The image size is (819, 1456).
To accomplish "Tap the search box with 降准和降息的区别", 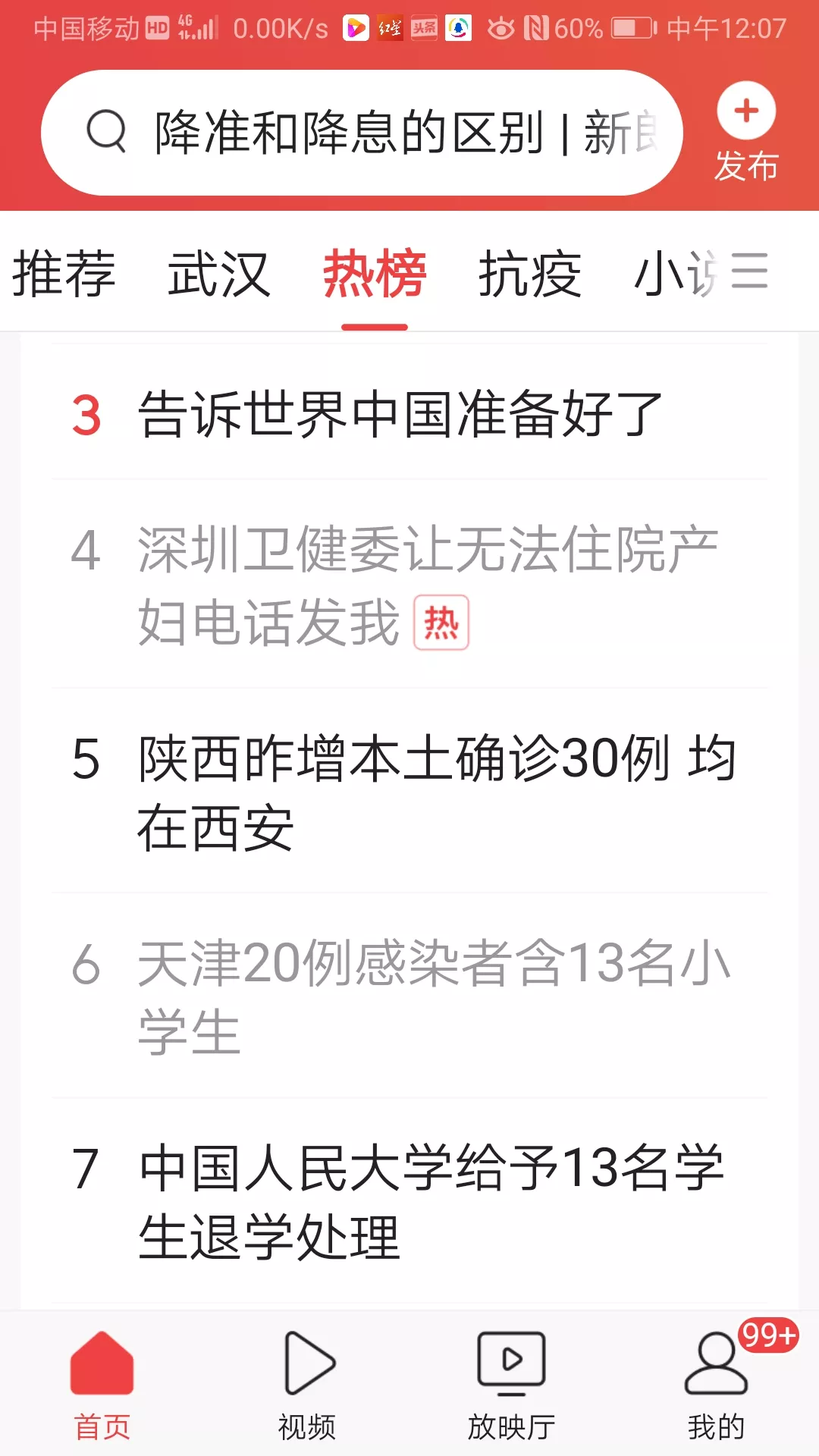I will 362,133.
